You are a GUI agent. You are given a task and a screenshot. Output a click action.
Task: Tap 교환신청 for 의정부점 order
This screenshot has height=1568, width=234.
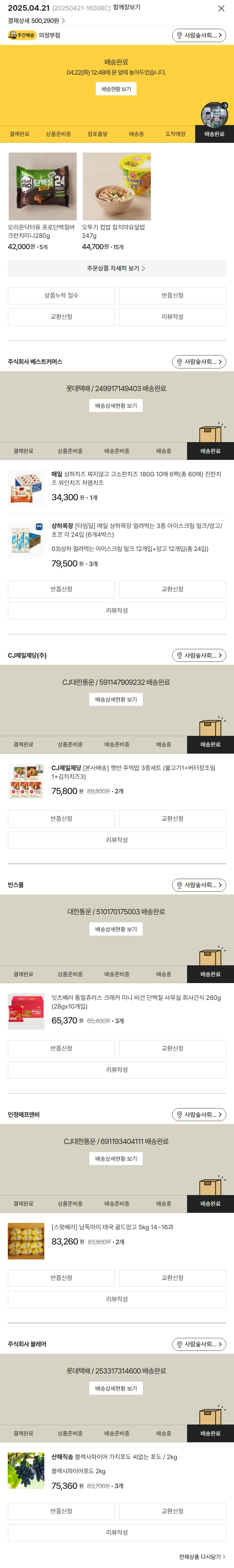61,317
